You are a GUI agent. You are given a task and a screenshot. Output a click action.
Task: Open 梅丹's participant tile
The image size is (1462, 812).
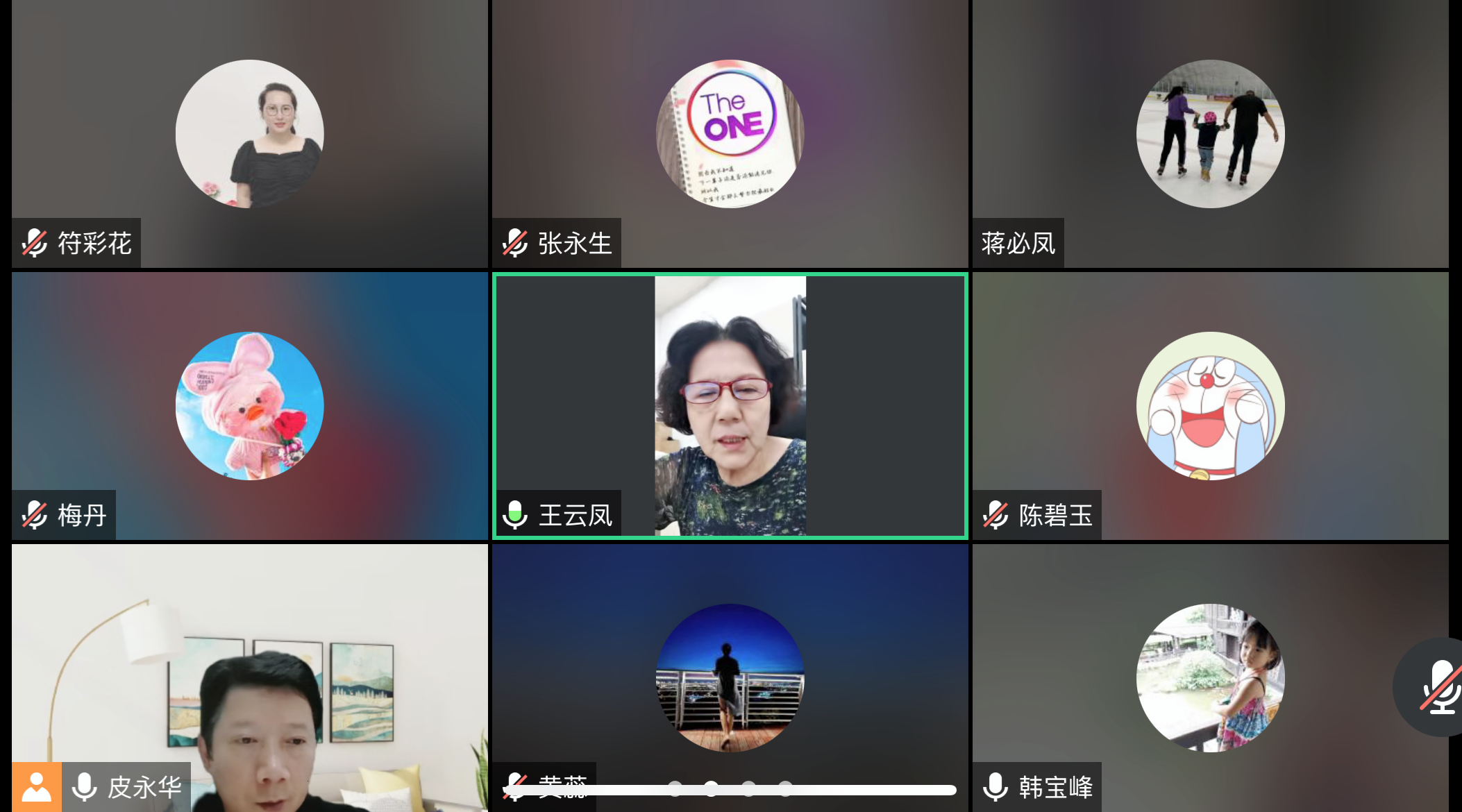249,405
